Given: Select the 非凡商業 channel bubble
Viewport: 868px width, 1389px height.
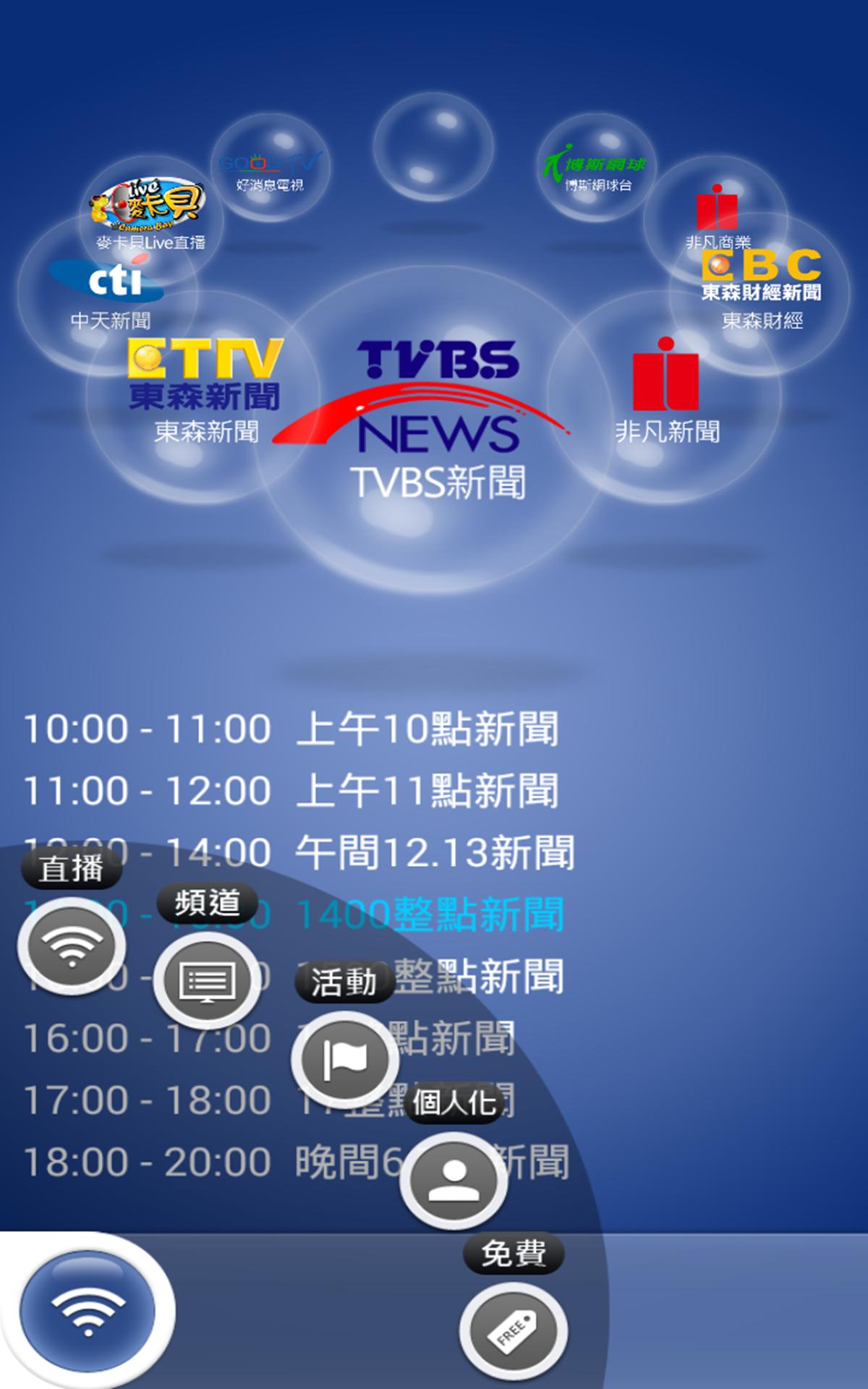Looking at the screenshot, I should (718, 216).
